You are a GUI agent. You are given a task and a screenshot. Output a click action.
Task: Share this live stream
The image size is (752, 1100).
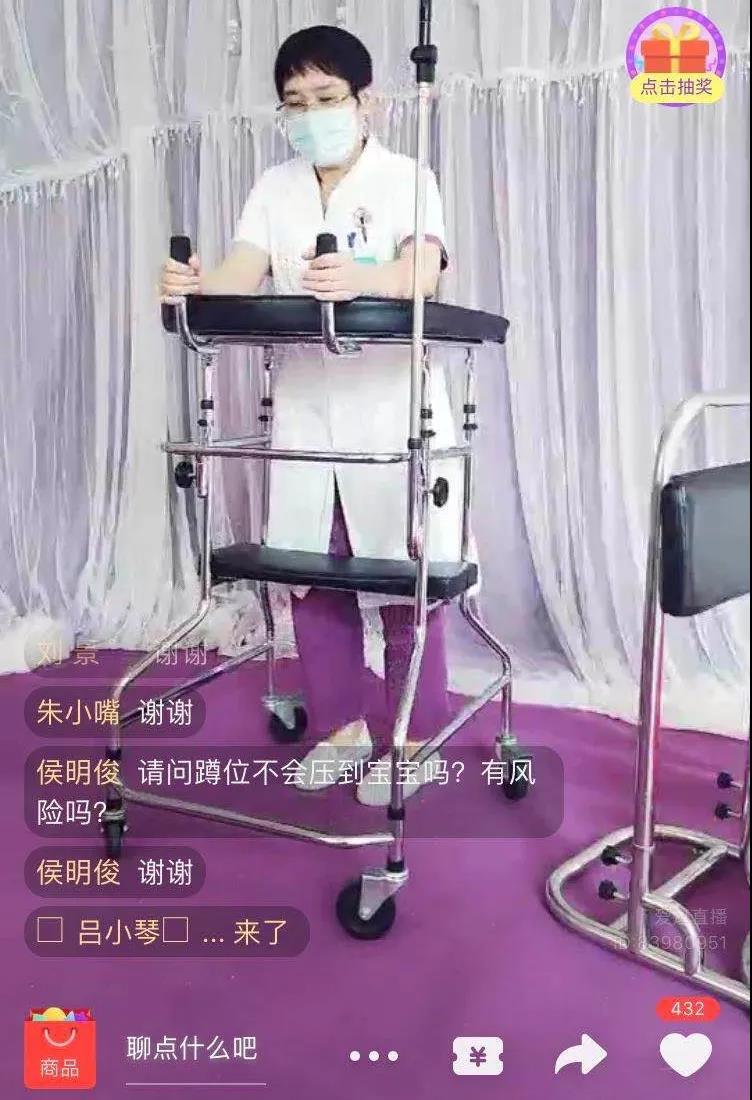581,1054
